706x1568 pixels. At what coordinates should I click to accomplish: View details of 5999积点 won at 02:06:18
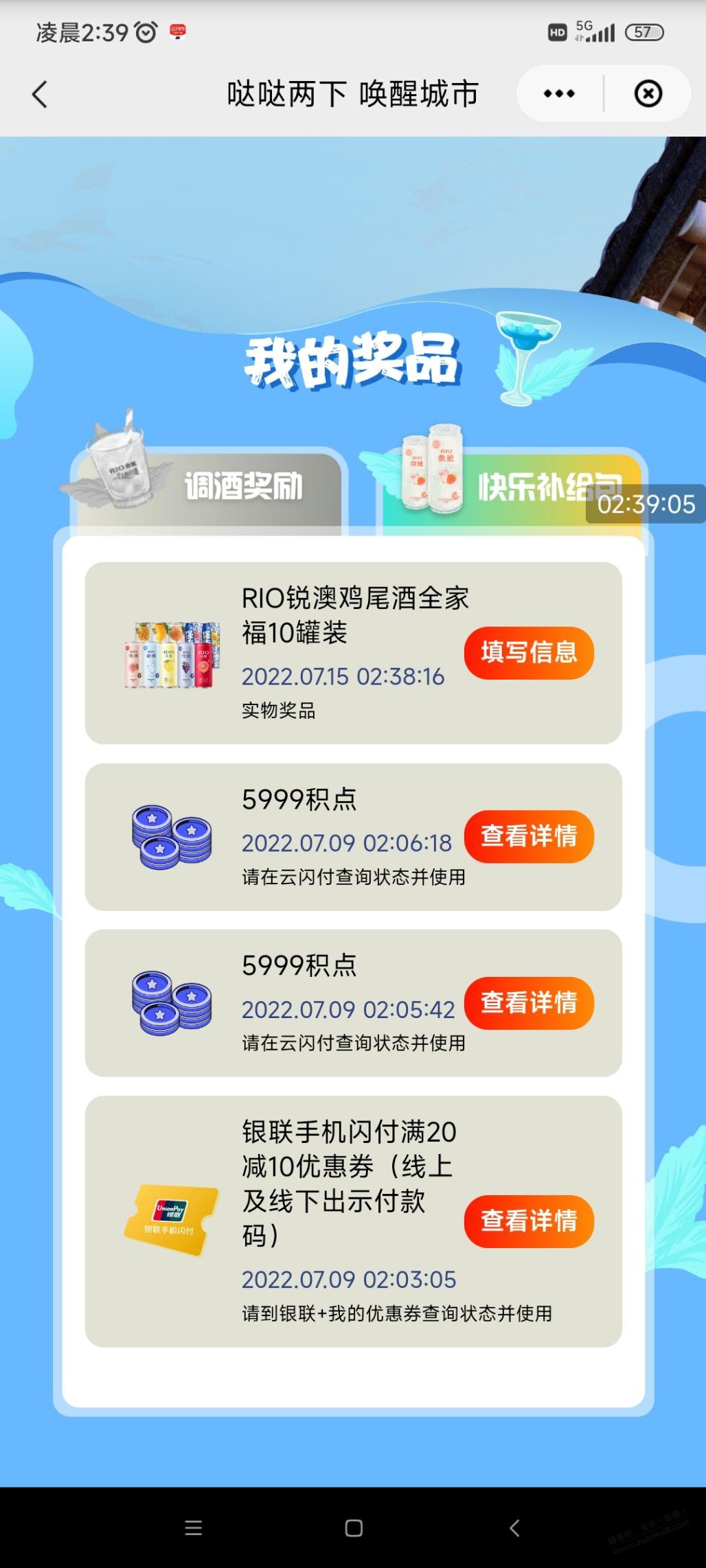pos(529,836)
